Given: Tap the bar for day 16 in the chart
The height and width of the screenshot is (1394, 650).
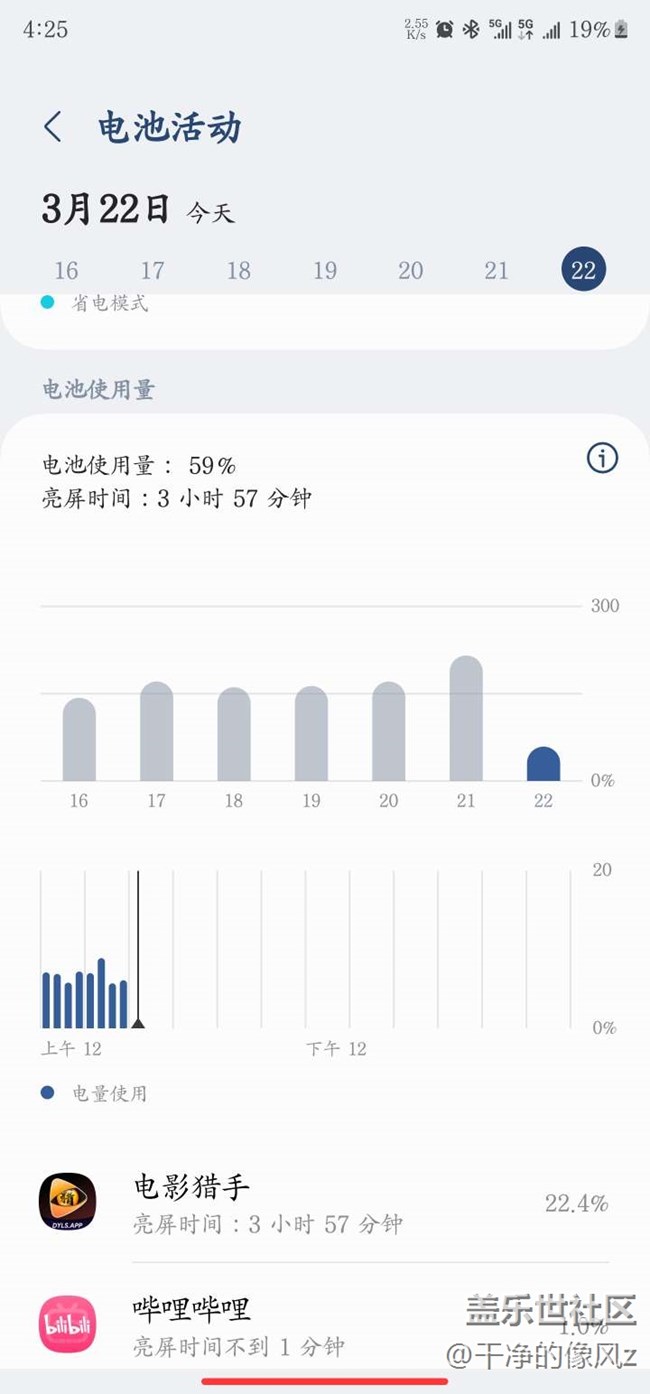Looking at the screenshot, I should pyautogui.click(x=79, y=740).
